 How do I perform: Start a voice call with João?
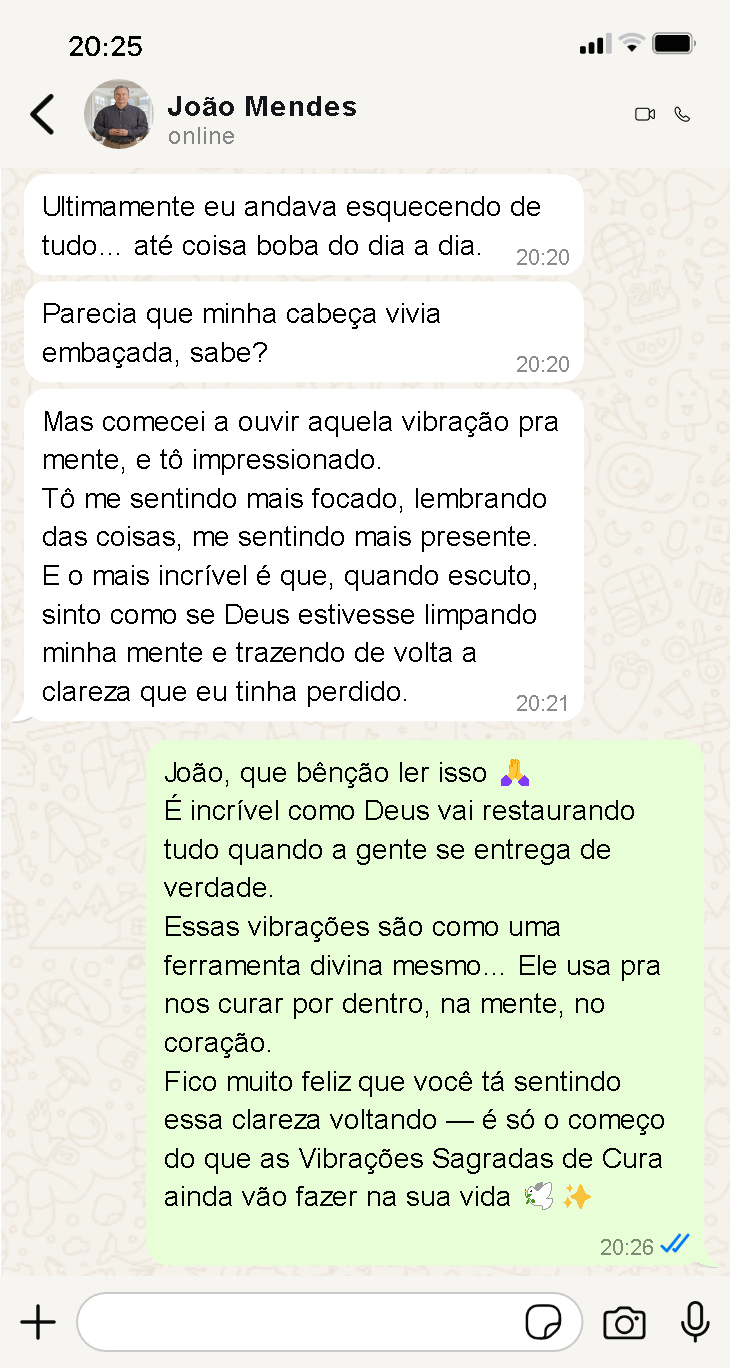tap(683, 115)
